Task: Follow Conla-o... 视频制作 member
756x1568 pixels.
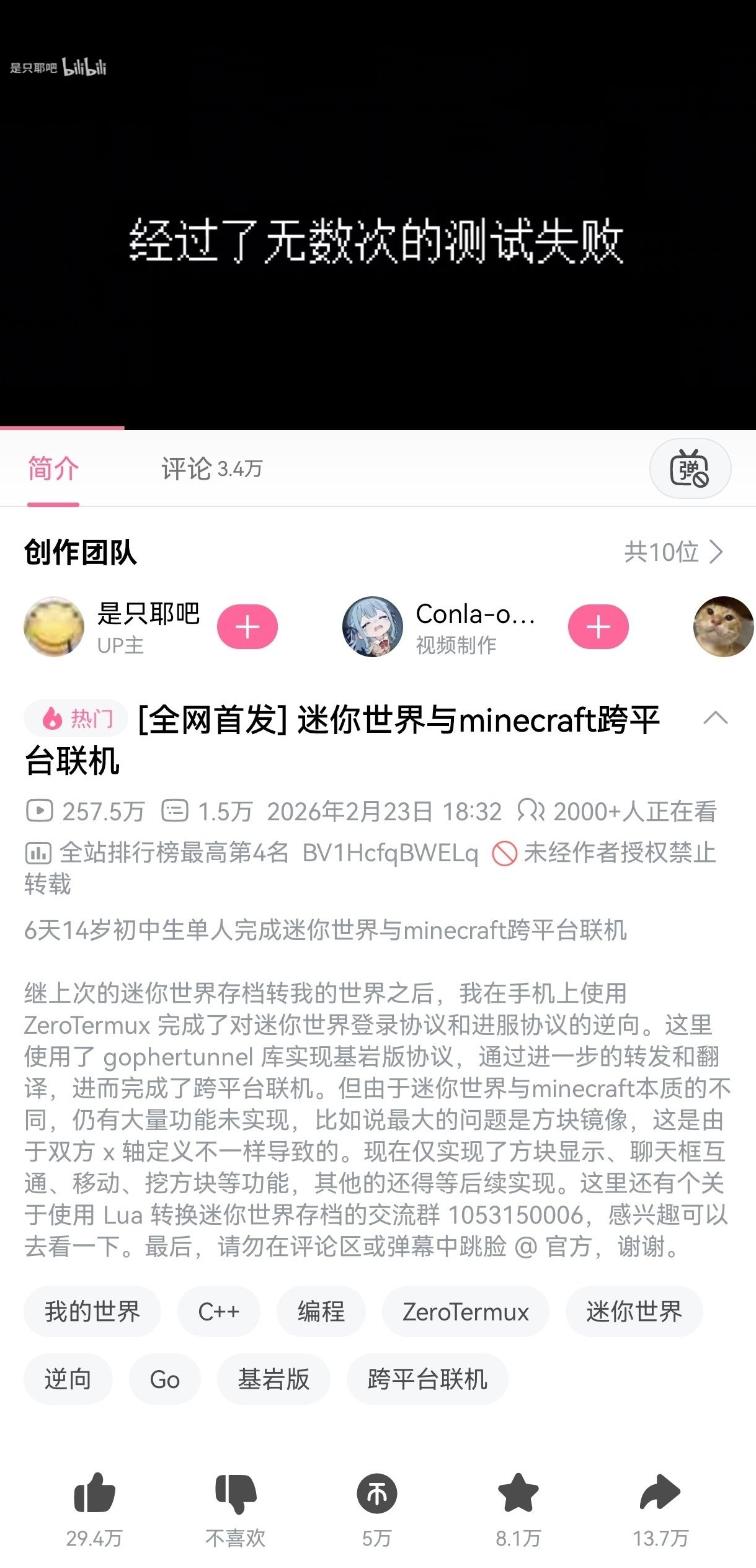Action: click(598, 627)
